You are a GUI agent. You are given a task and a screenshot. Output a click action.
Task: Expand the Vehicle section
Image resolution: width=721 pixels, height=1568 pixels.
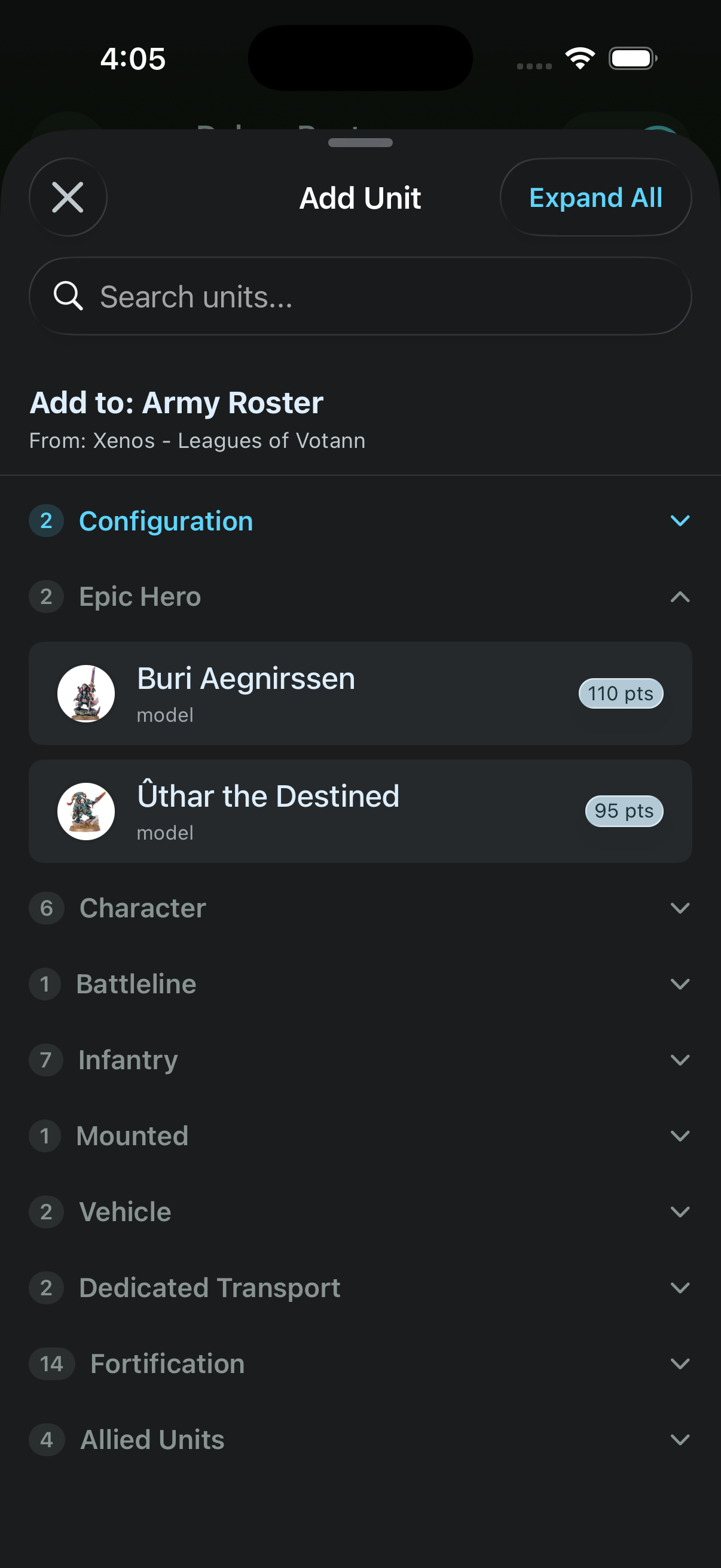click(x=360, y=1212)
